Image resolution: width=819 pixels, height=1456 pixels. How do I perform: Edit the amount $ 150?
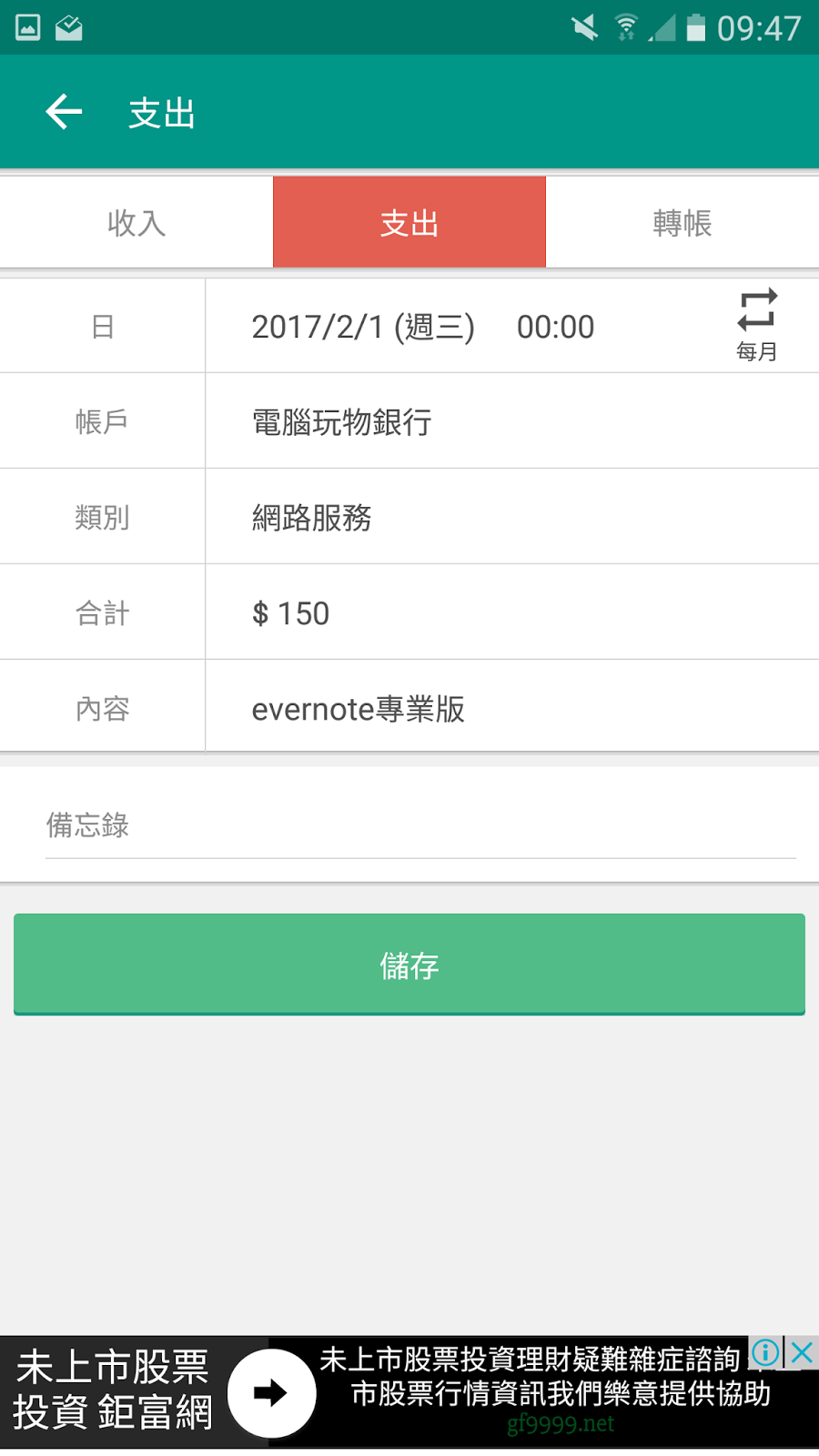click(512, 612)
